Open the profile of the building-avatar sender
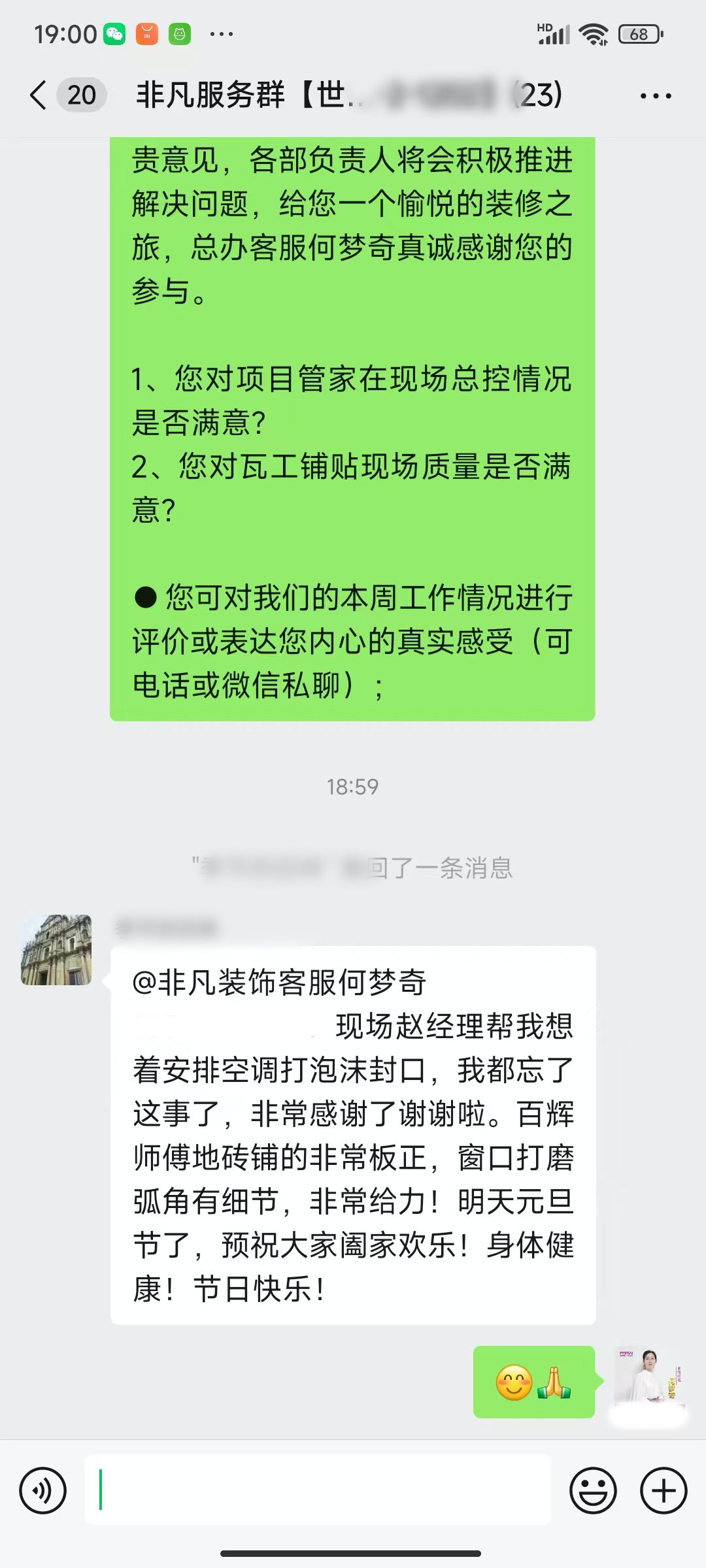The height and width of the screenshot is (1568, 706). [56, 950]
